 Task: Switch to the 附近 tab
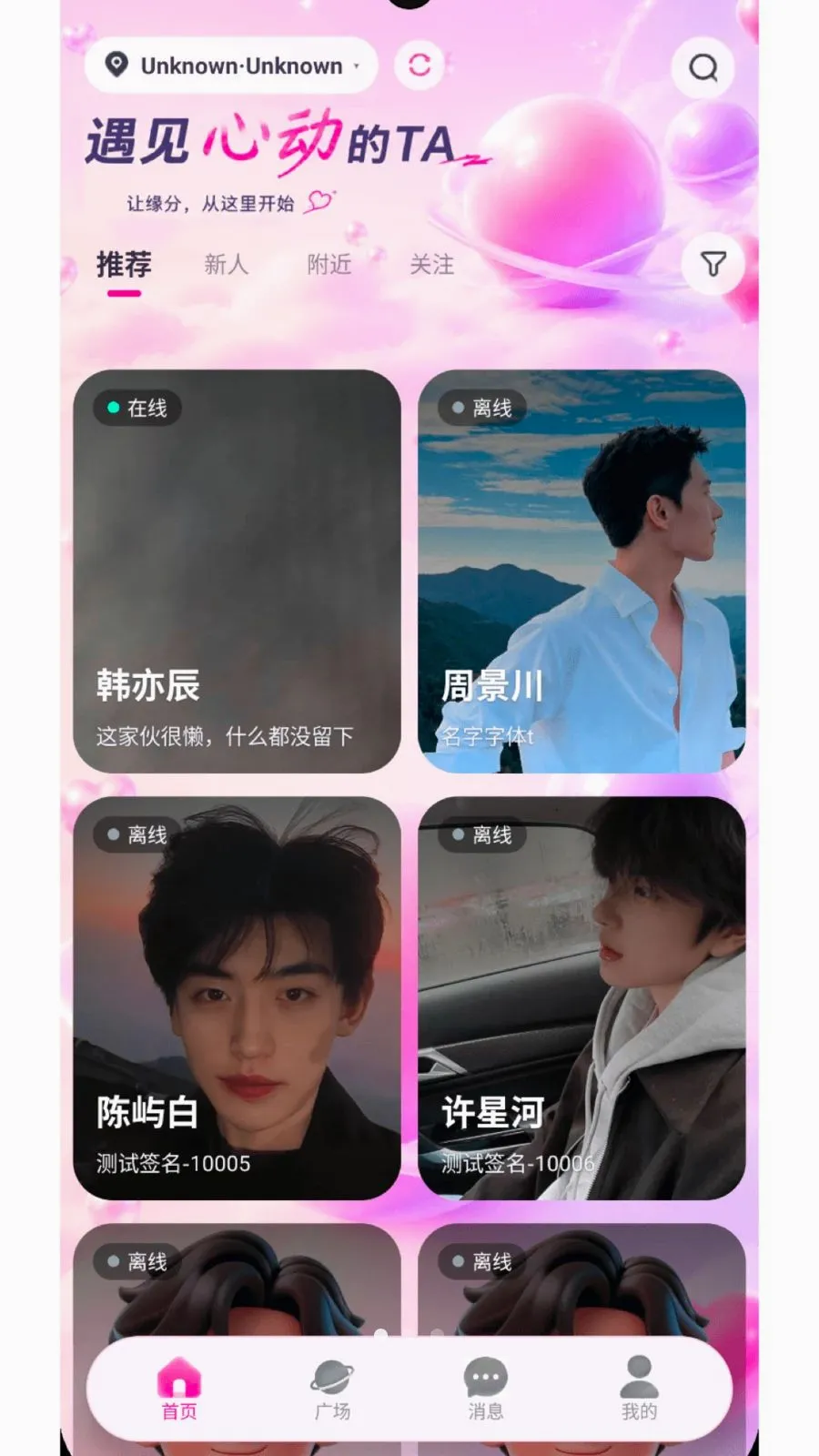(329, 265)
